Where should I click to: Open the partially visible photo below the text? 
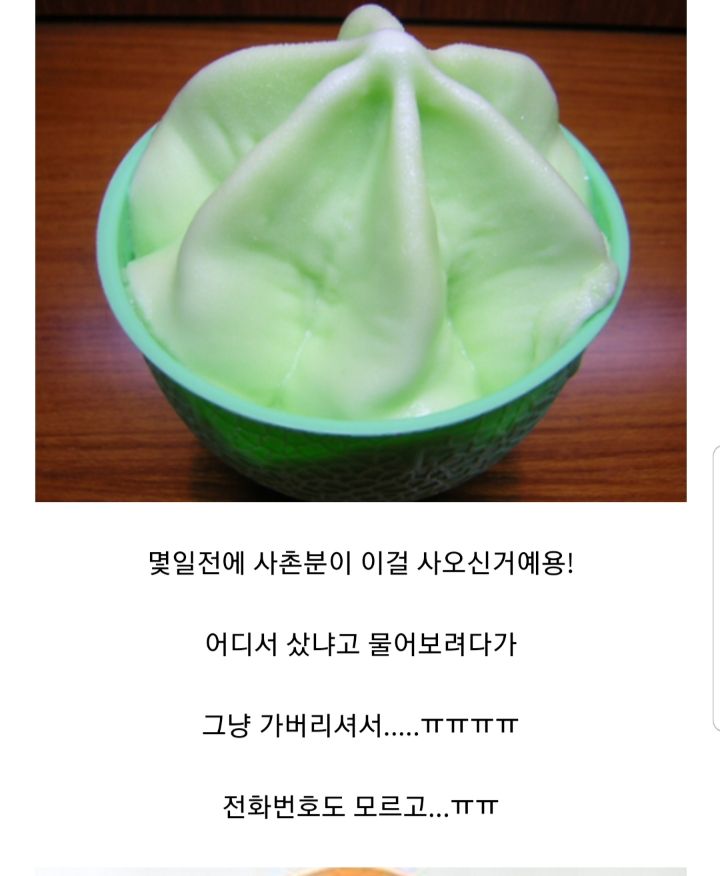[x=360, y=871]
